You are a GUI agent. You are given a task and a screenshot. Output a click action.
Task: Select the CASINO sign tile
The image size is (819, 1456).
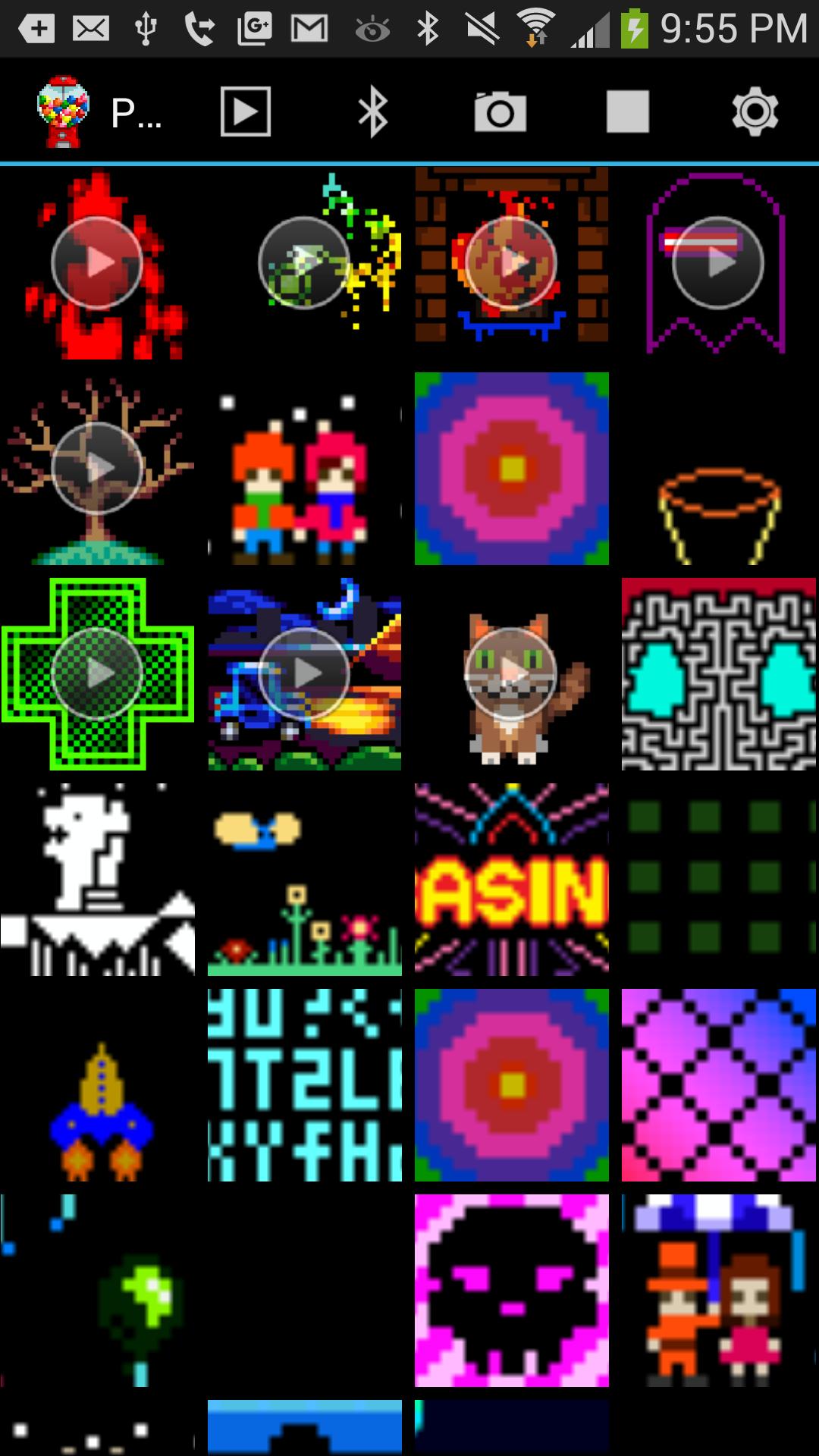[512, 880]
